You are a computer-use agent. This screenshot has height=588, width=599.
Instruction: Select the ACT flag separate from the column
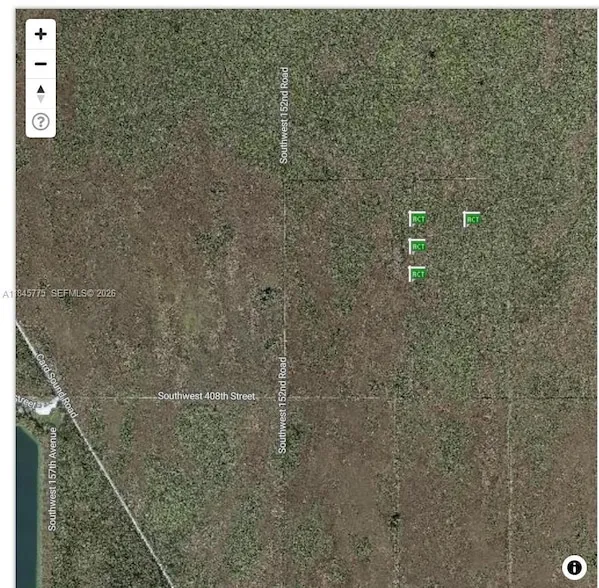(472, 219)
